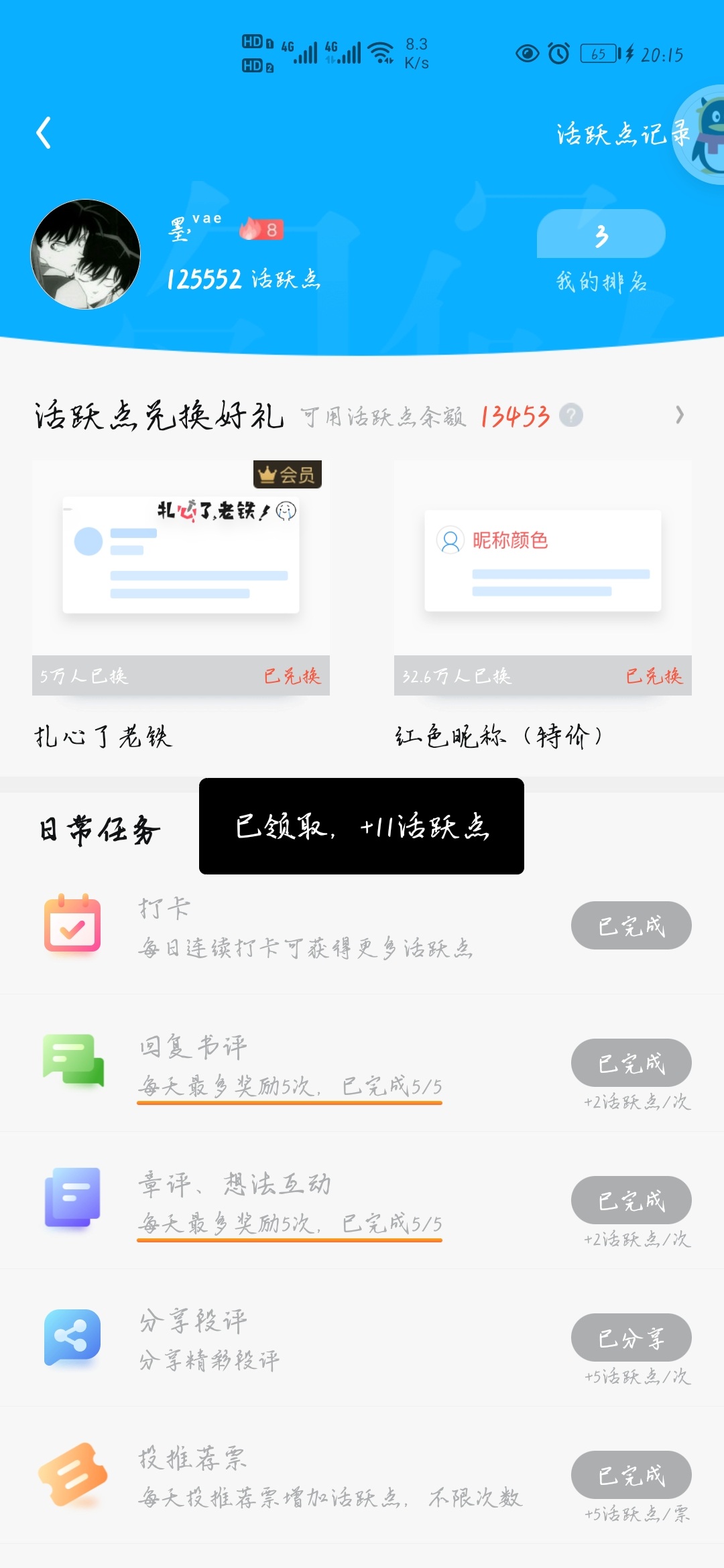Open 活跃点记录 history
Image resolution: width=724 pixels, height=1568 pixels.
[622, 135]
